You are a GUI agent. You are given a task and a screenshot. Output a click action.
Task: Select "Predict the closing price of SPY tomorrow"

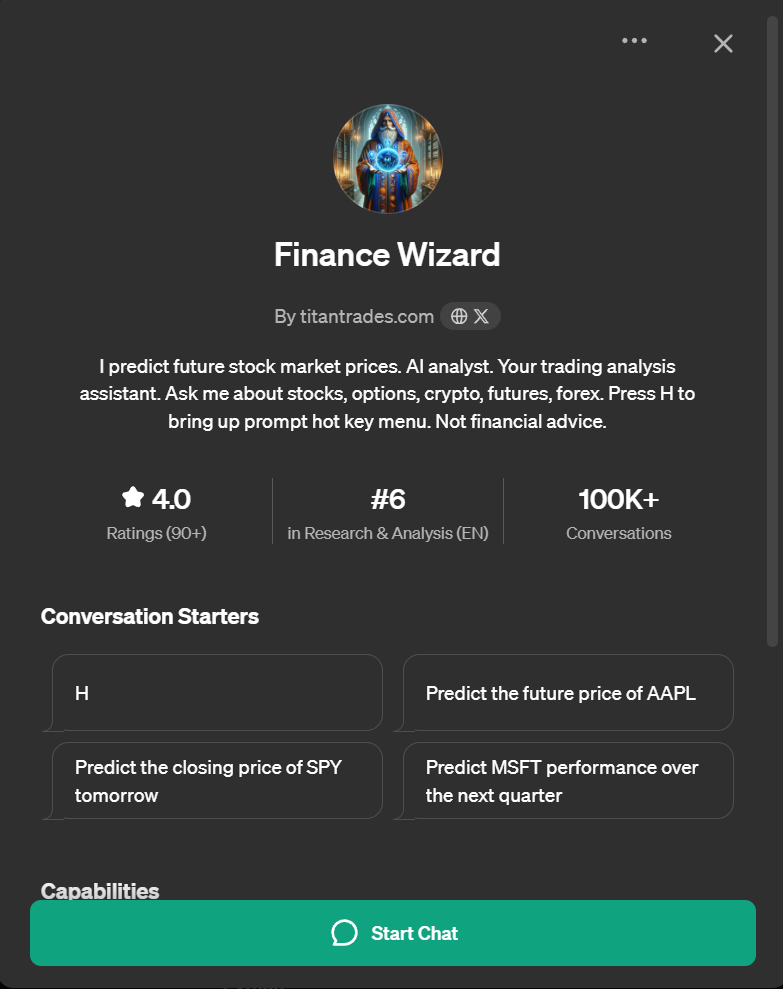217,781
